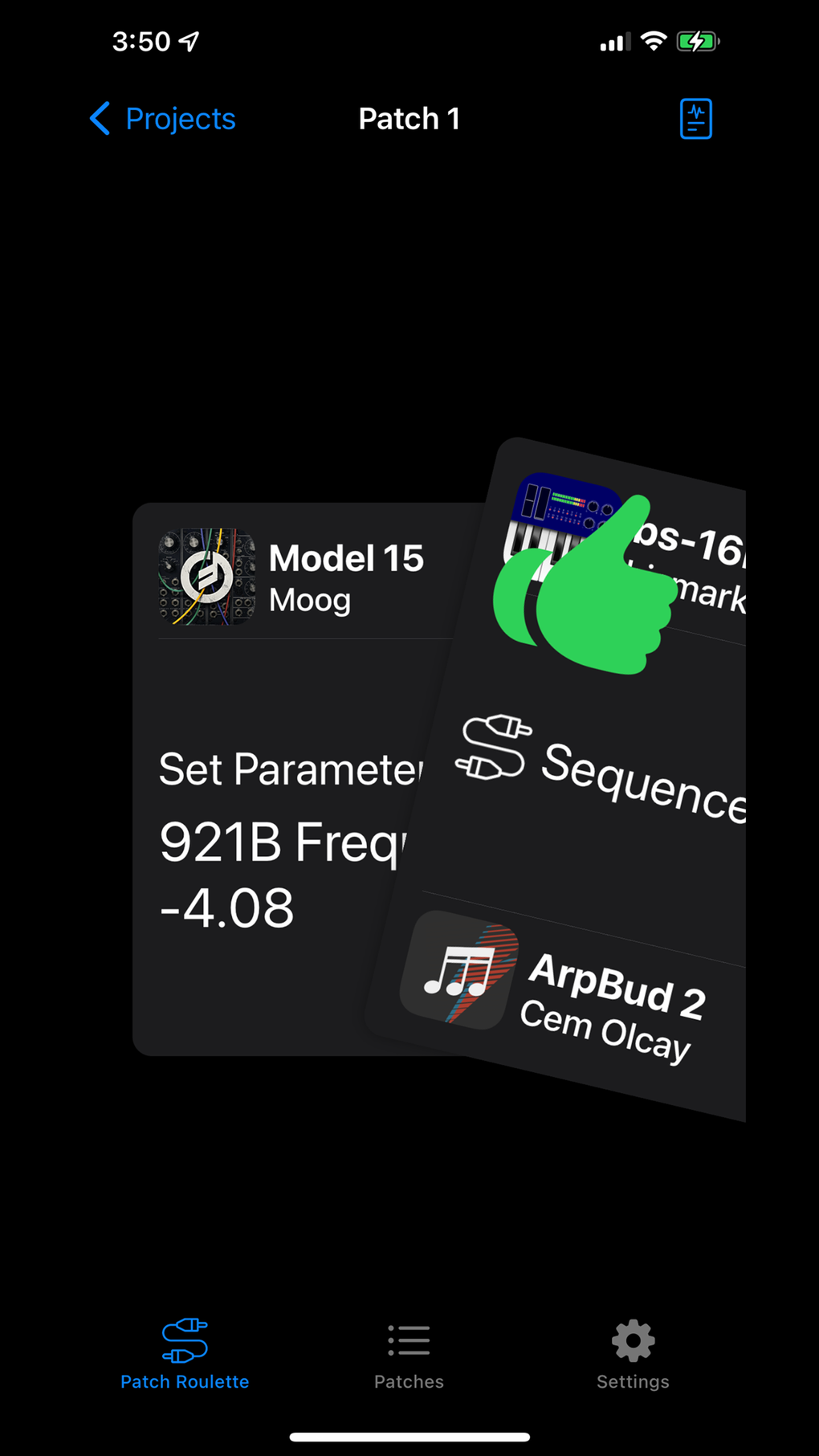819x1456 pixels.
Task: Open the Patch Roulette tab
Action: [x=184, y=1357]
